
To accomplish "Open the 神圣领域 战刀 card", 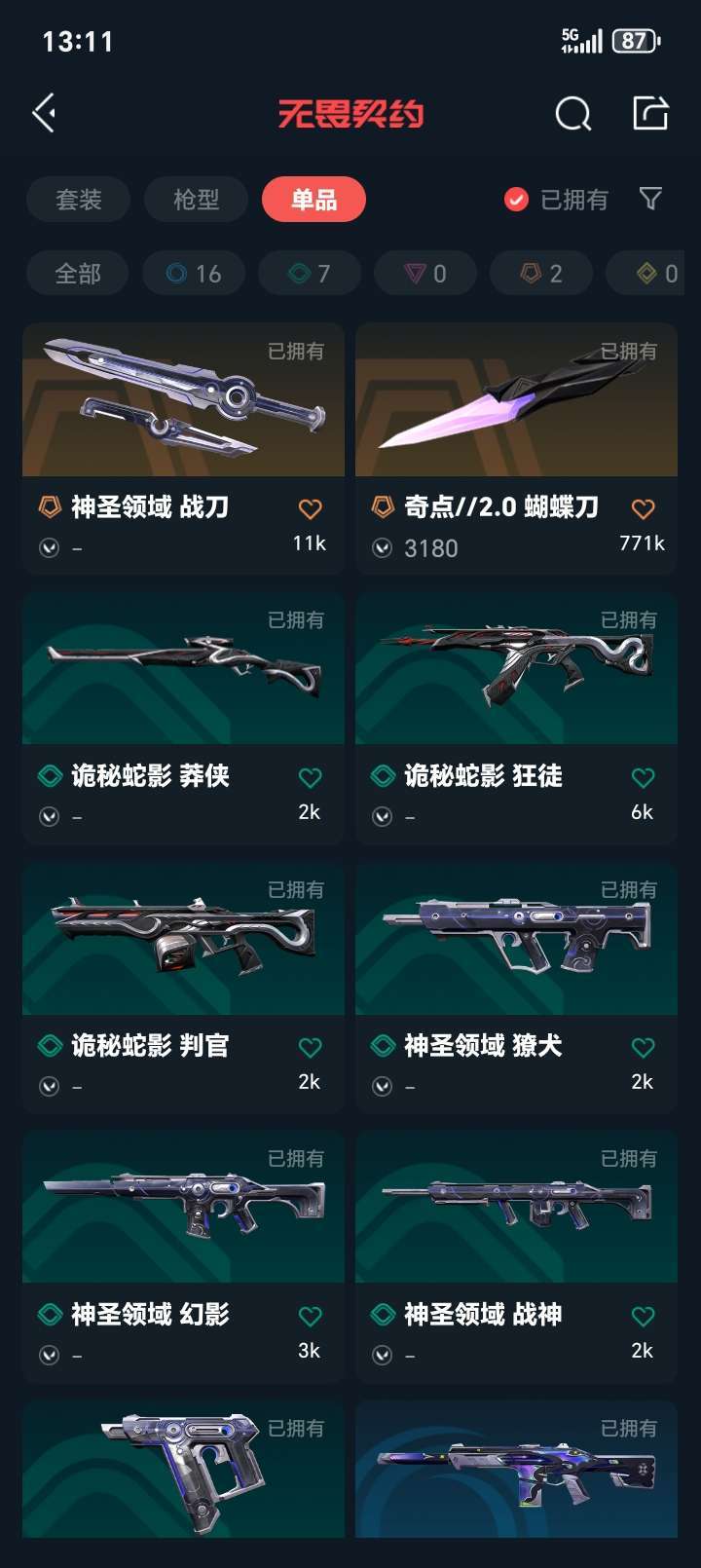I will (183, 447).
